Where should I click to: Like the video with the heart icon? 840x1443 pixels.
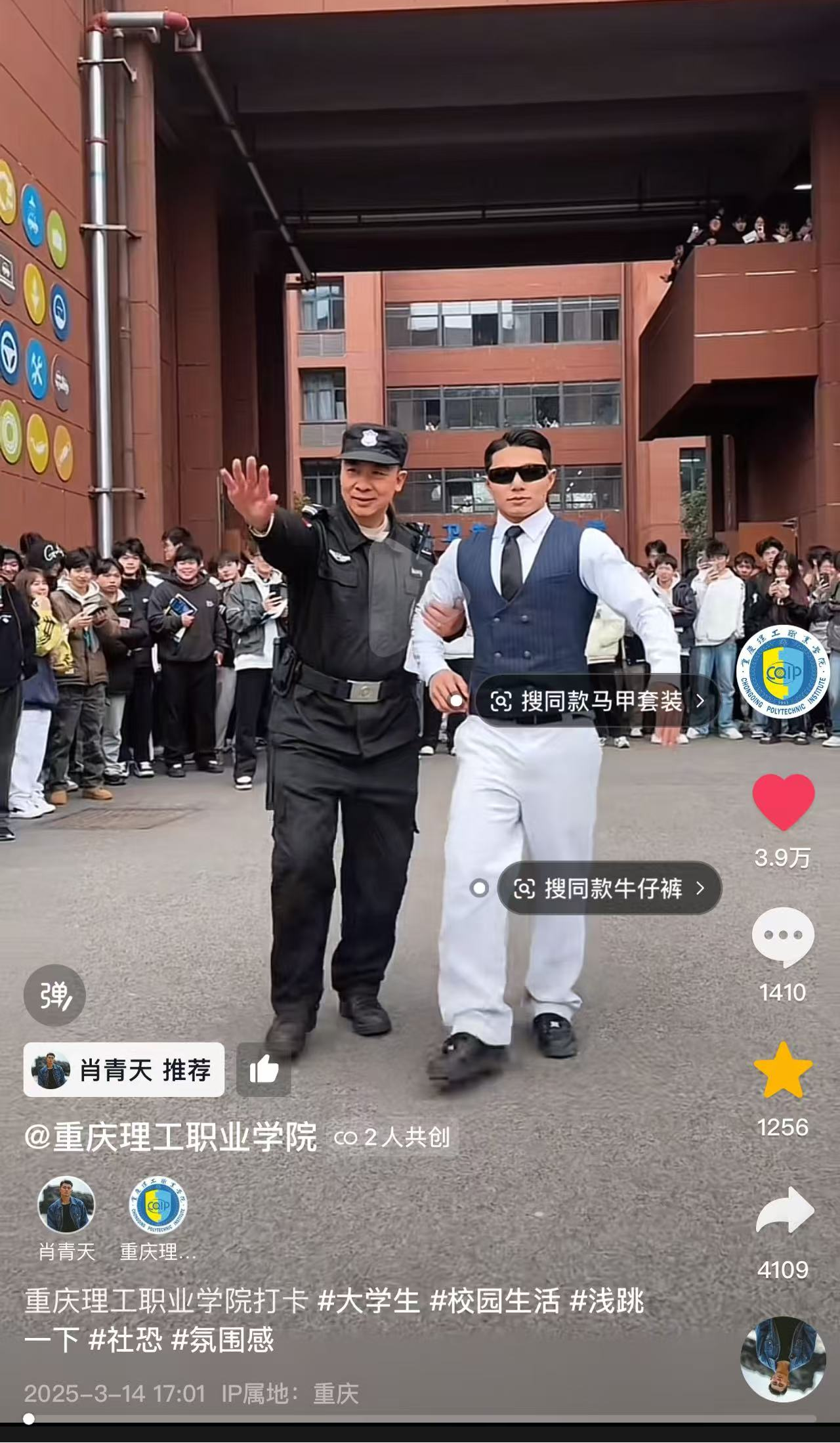click(783, 801)
